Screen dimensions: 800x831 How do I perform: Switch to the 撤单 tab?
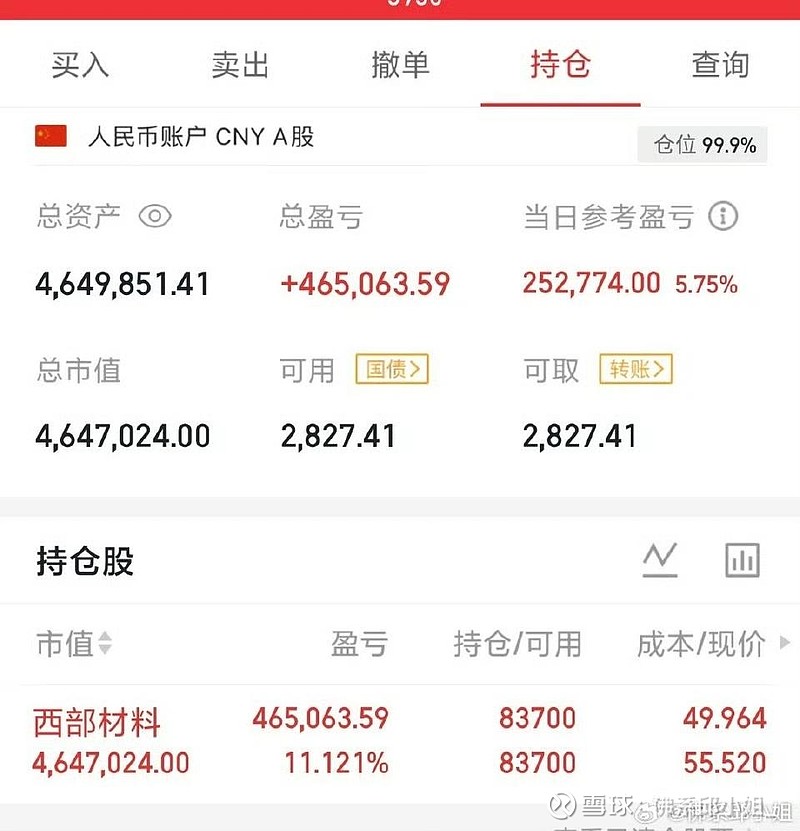pyautogui.click(x=400, y=64)
